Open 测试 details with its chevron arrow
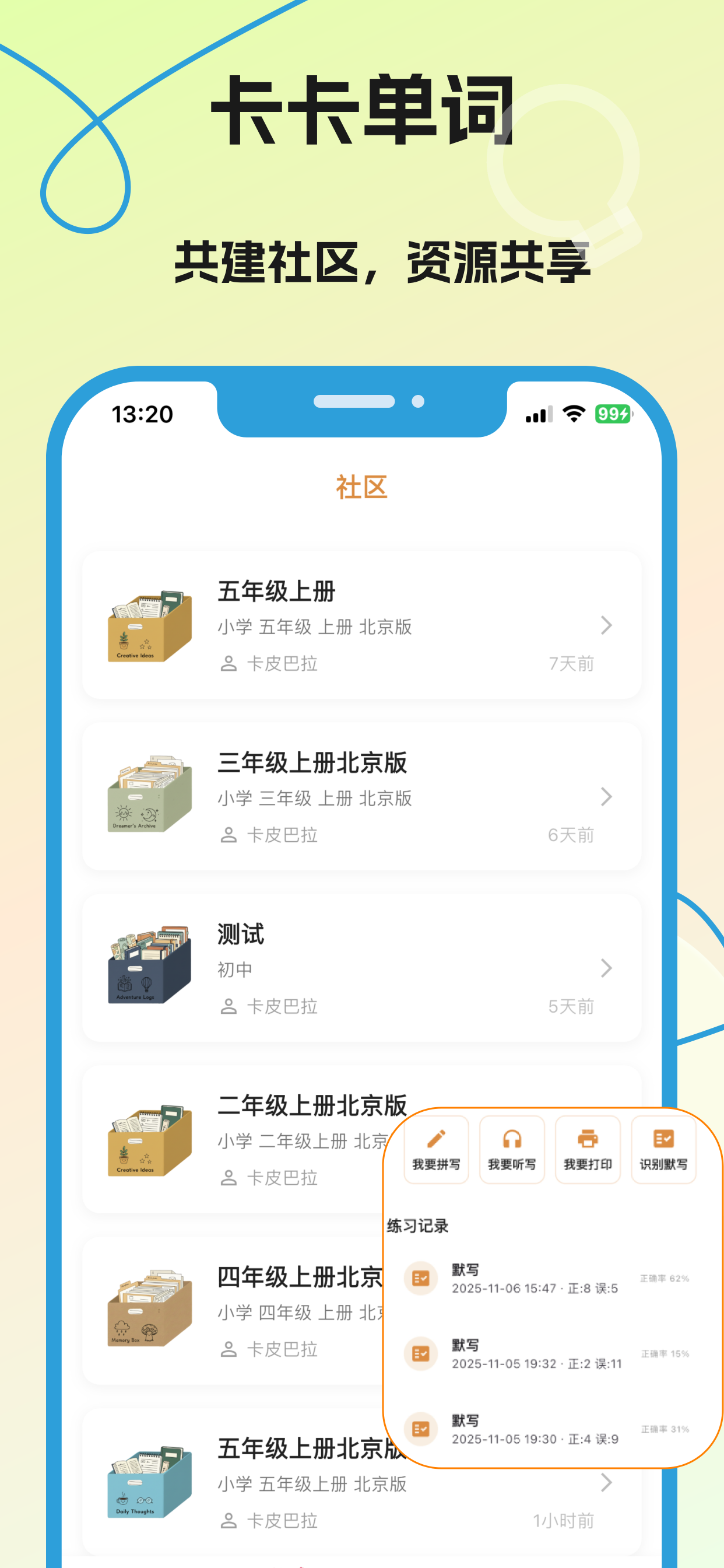The height and width of the screenshot is (1568, 724). (x=606, y=968)
